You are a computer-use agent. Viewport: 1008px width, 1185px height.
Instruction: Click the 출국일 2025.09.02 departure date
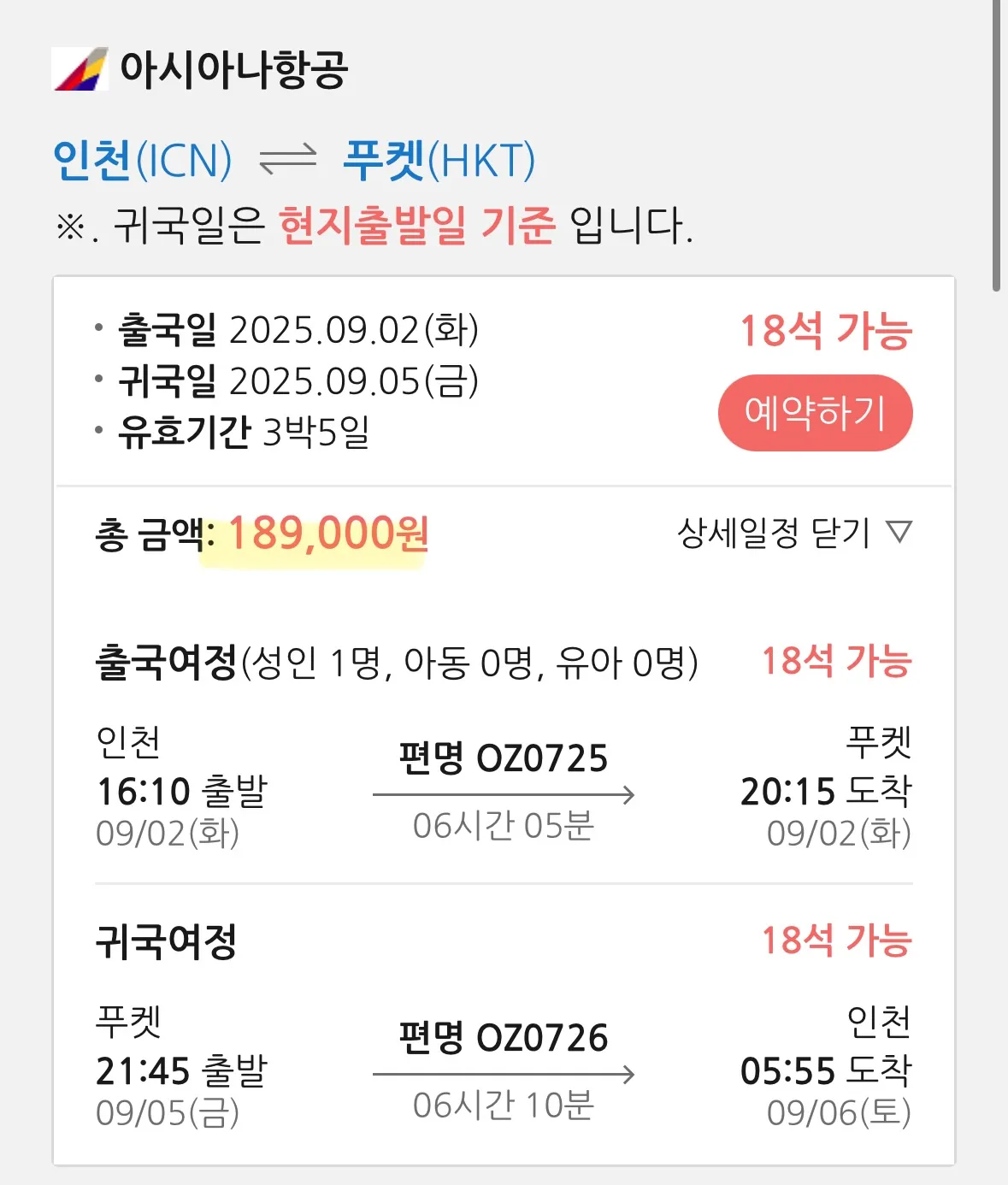[299, 332]
